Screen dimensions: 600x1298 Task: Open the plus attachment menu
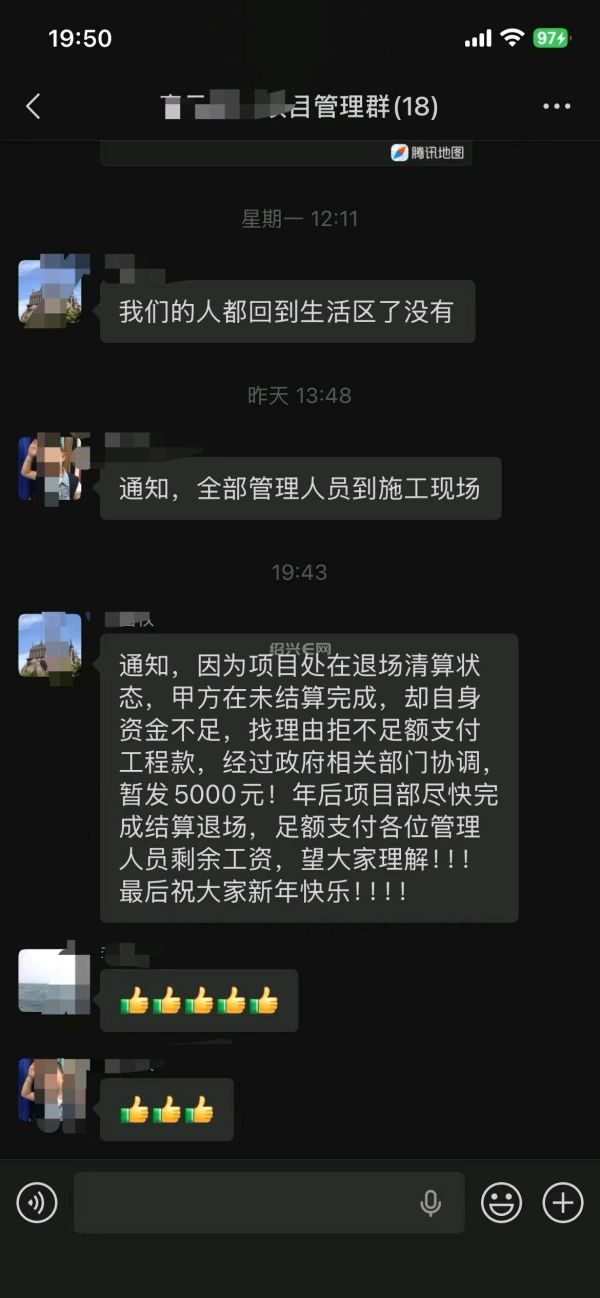pos(562,1202)
